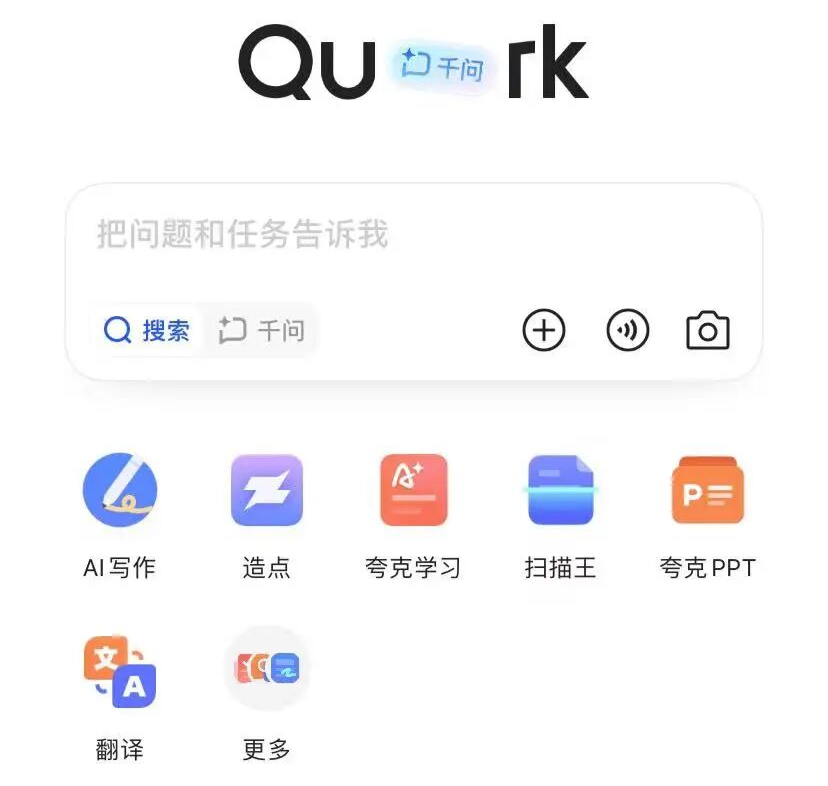Open the camera search icon
This screenshot has height=786, width=828.
[x=708, y=330]
